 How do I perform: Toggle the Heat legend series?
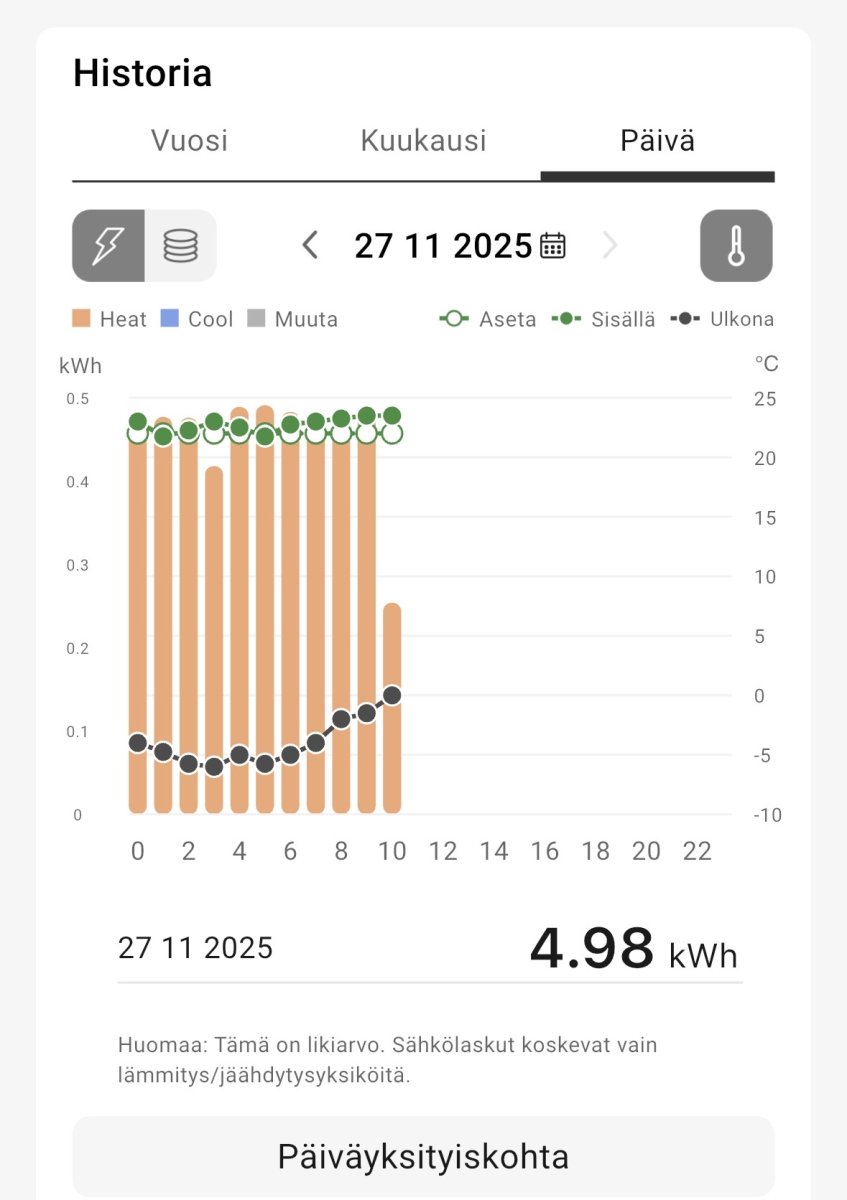110,320
